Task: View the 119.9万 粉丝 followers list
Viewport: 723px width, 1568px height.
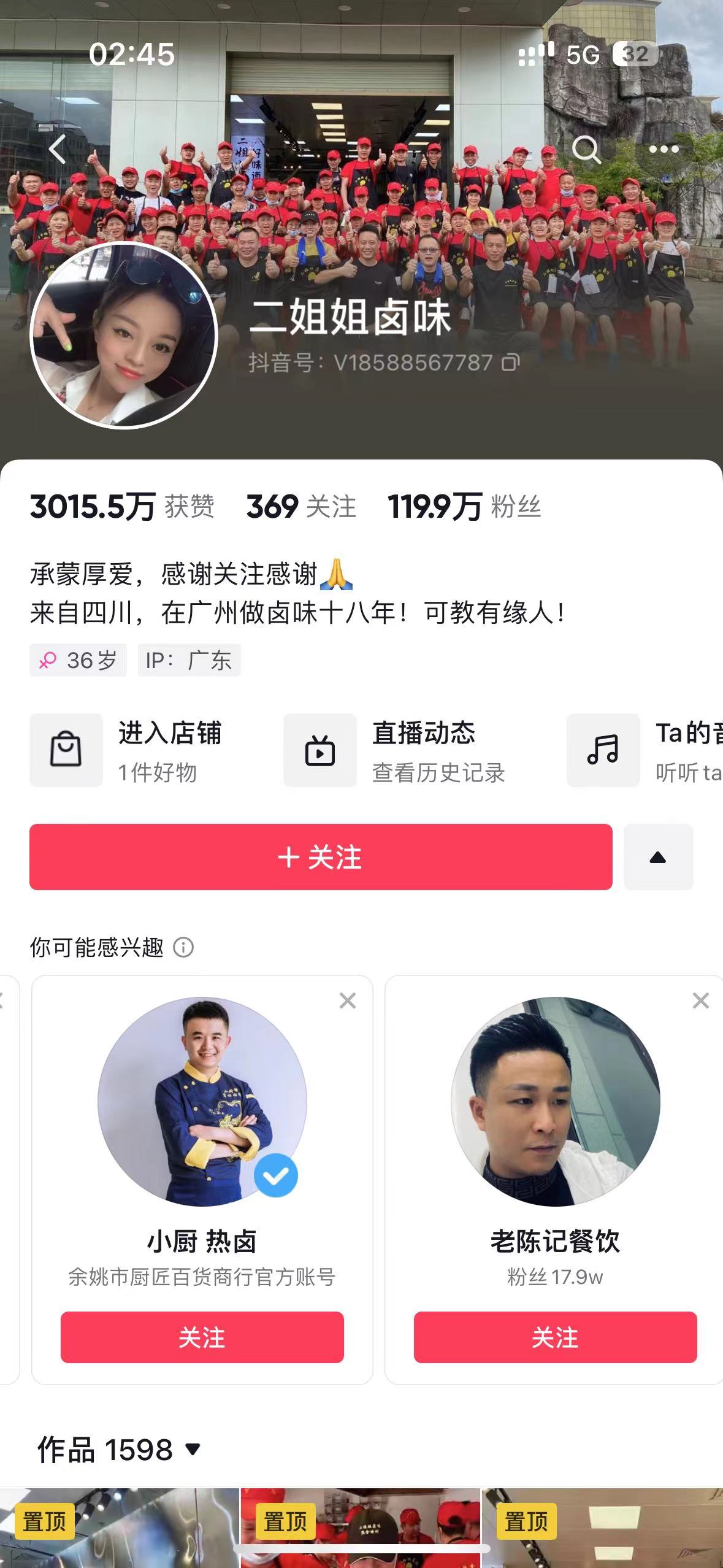Action: click(x=464, y=507)
